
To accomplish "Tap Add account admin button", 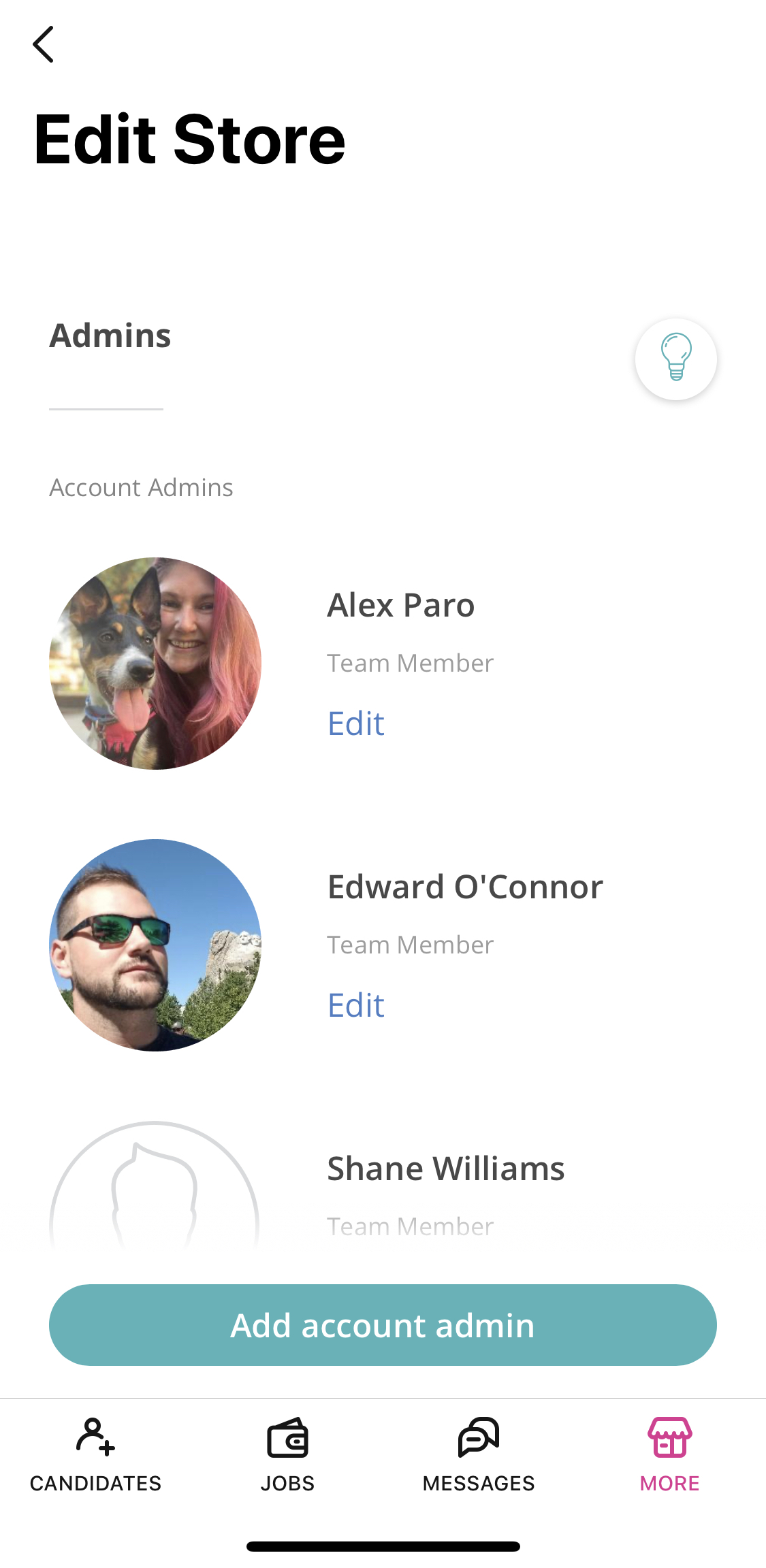I will 383,1324.
